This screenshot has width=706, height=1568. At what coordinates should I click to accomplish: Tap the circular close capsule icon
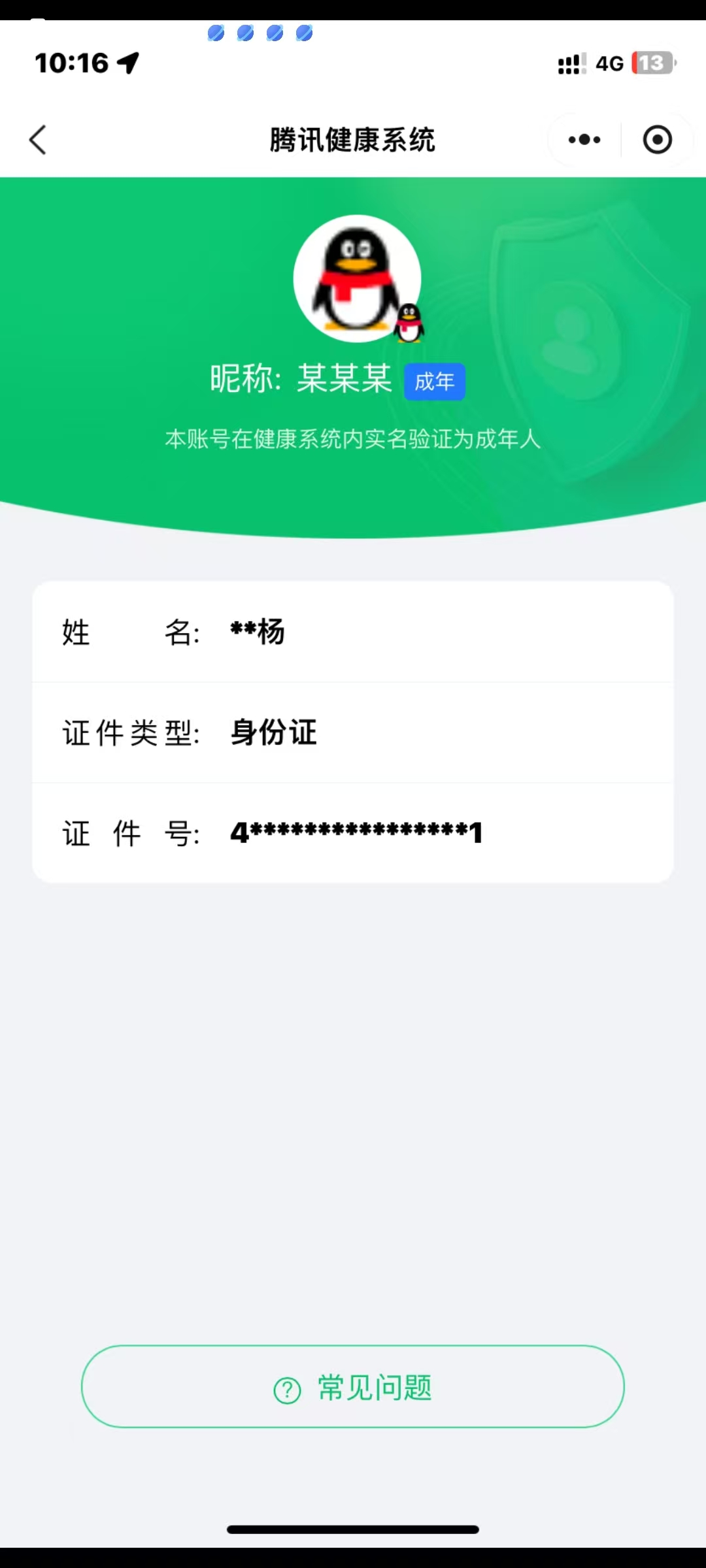pyautogui.click(x=658, y=139)
